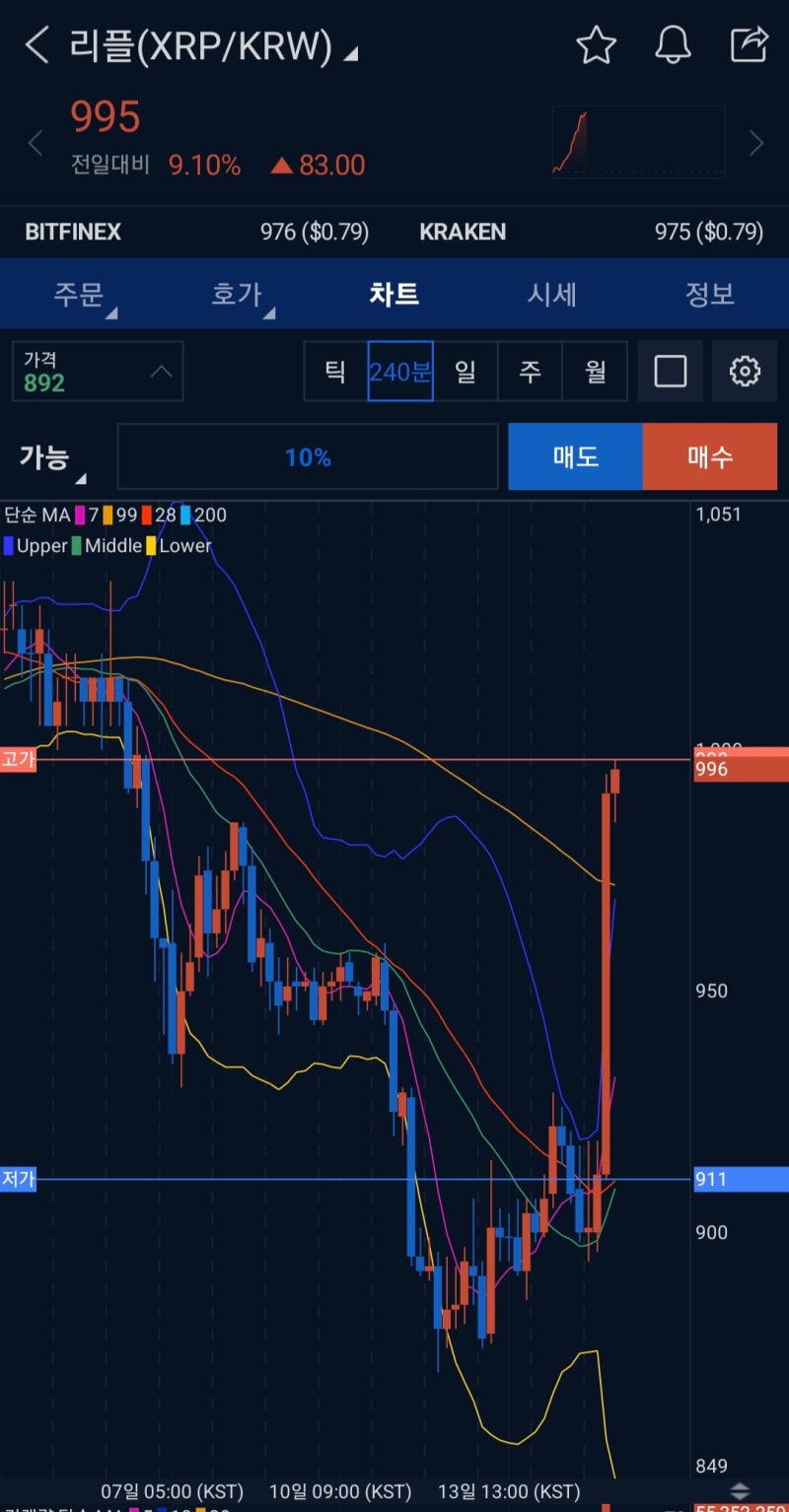The image size is (789, 1512).
Task: Select the 주 weekly chart interval
Action: pyautogui.click(x=530, y=372)
